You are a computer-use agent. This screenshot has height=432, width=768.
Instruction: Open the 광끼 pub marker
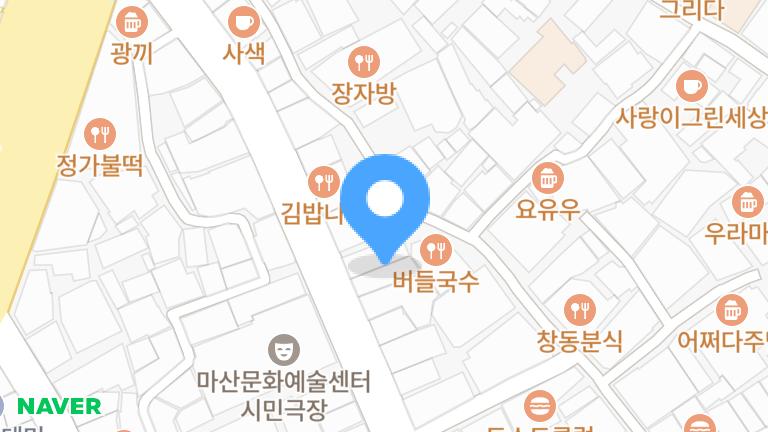[131, 21]
